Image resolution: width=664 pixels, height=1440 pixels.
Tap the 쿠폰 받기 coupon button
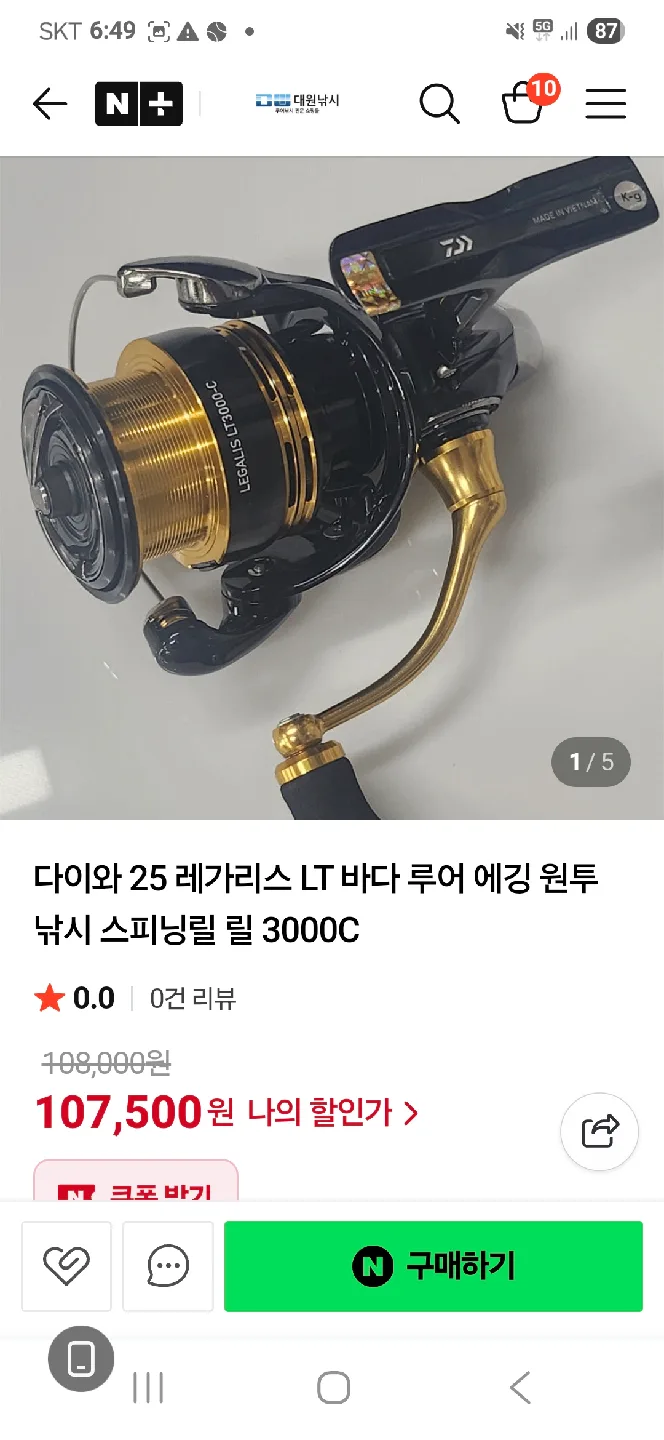136,1185
